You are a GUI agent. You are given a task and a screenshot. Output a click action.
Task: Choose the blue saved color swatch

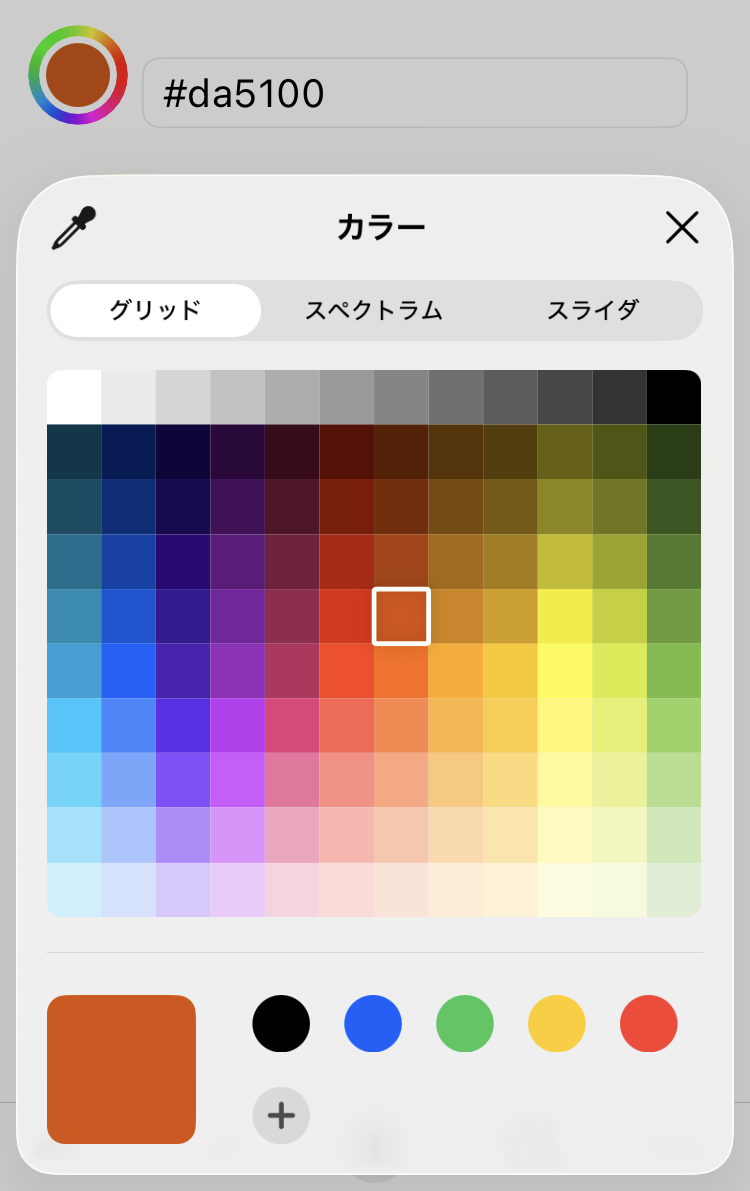[373, 1023]
